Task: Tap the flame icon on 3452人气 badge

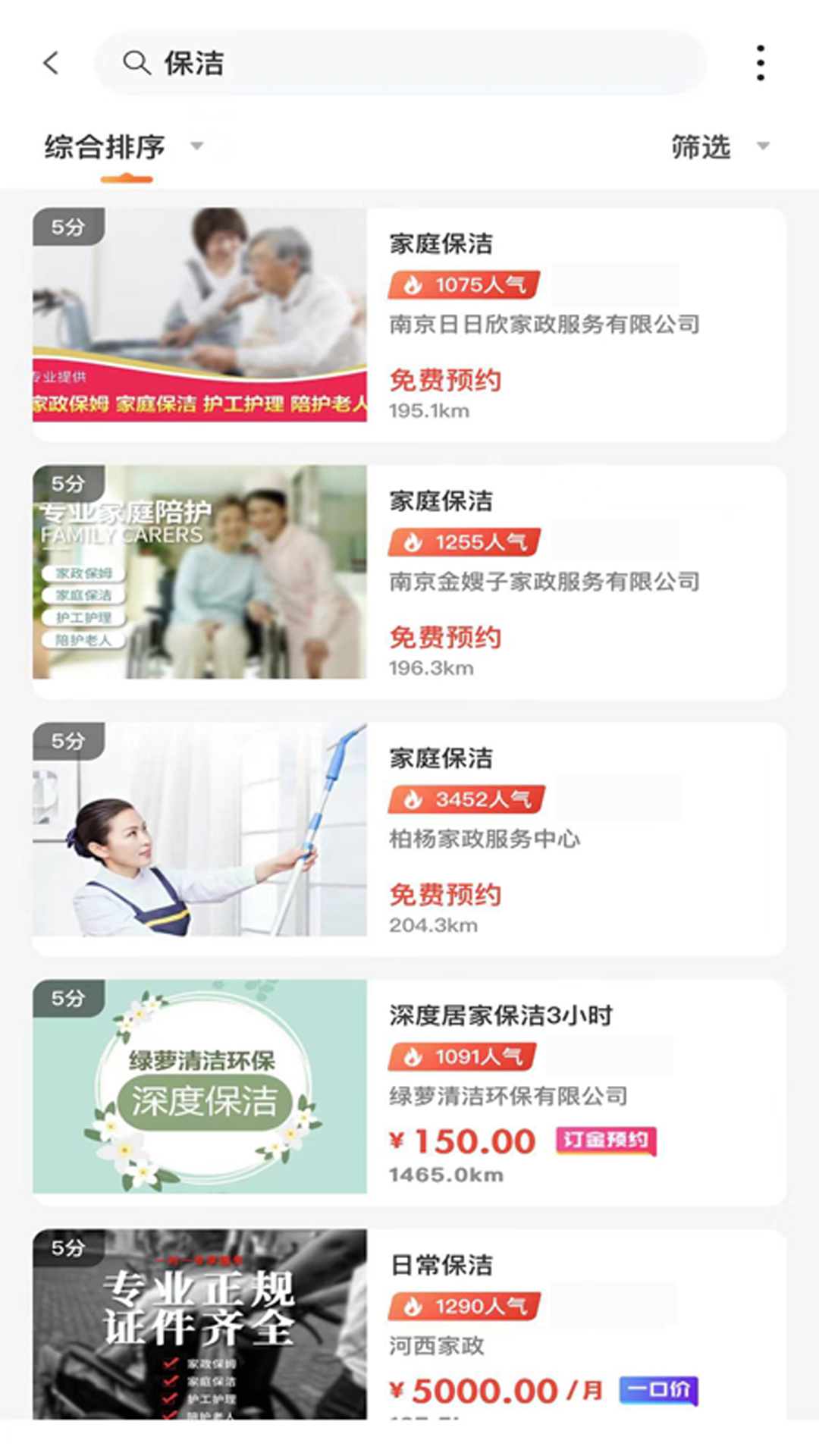Action: pos(413,799)
